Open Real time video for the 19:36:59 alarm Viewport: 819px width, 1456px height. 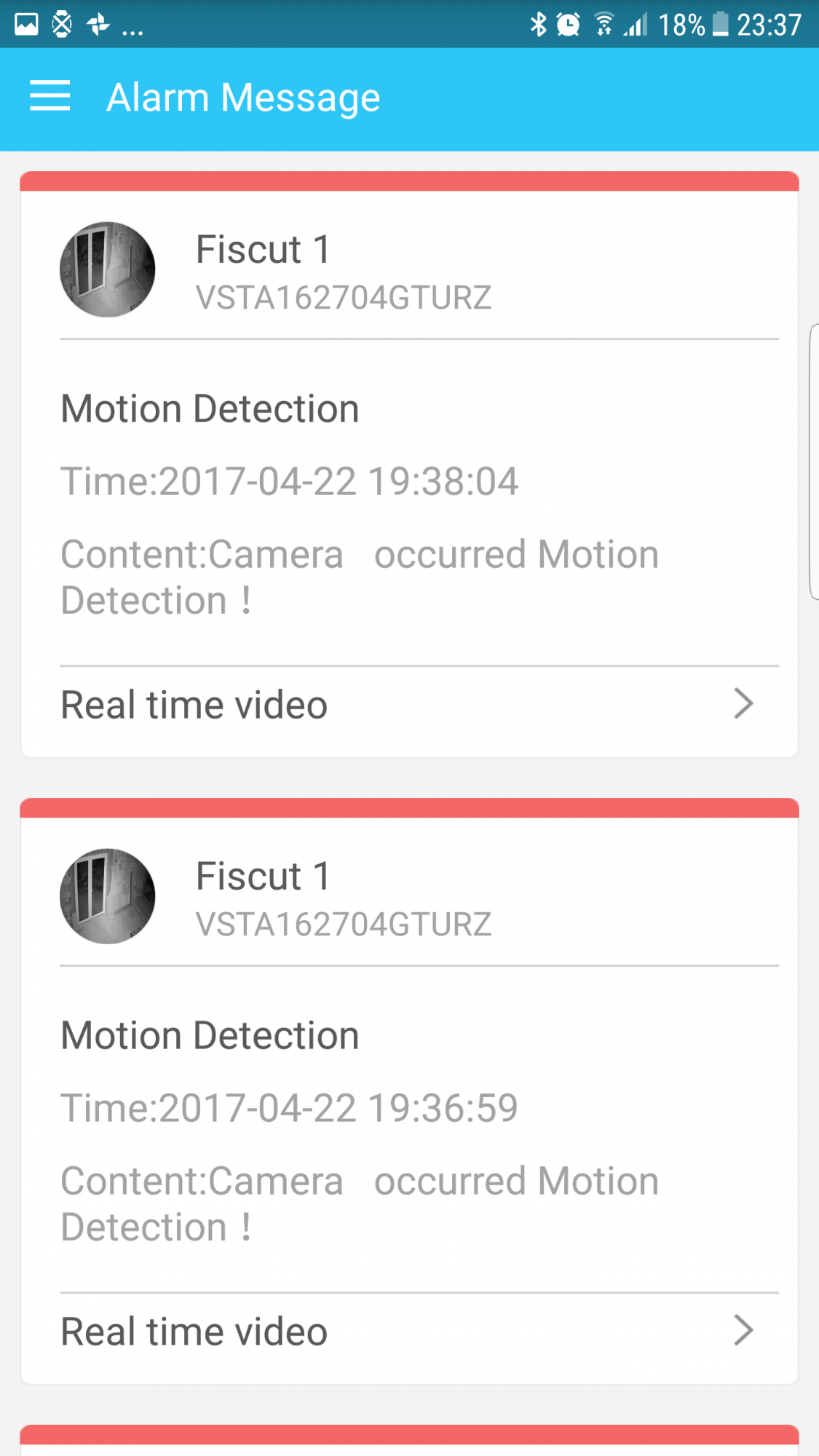click(408, 1332)
